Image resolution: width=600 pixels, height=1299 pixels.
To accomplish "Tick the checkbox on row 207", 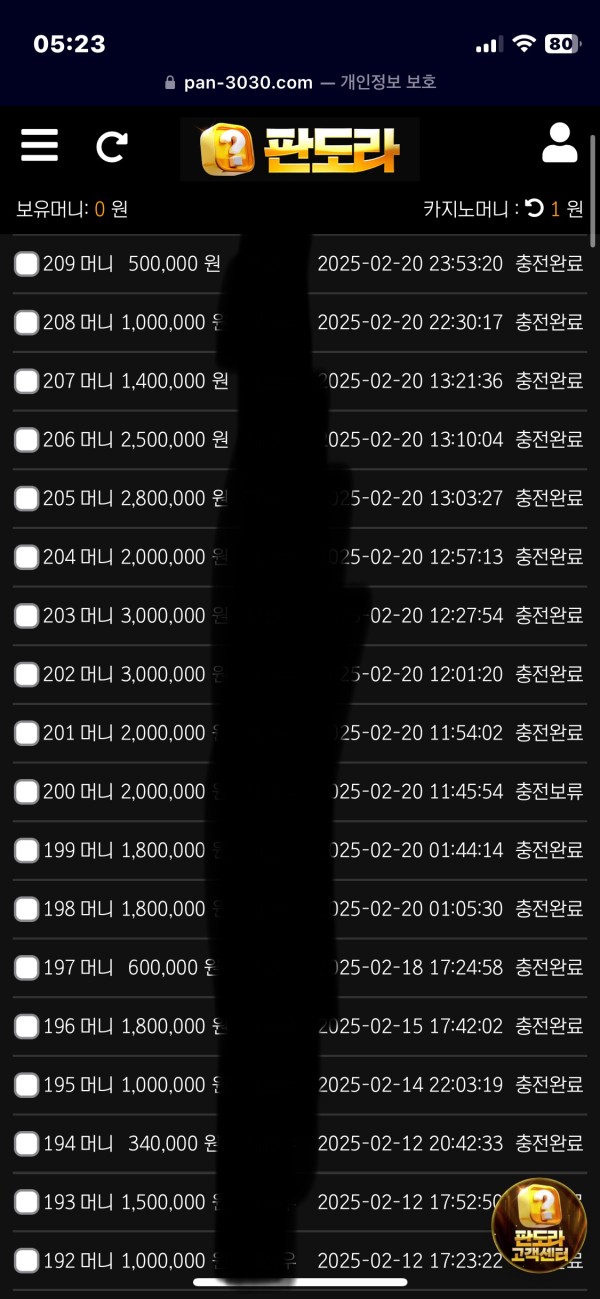I will pos(27,381).
